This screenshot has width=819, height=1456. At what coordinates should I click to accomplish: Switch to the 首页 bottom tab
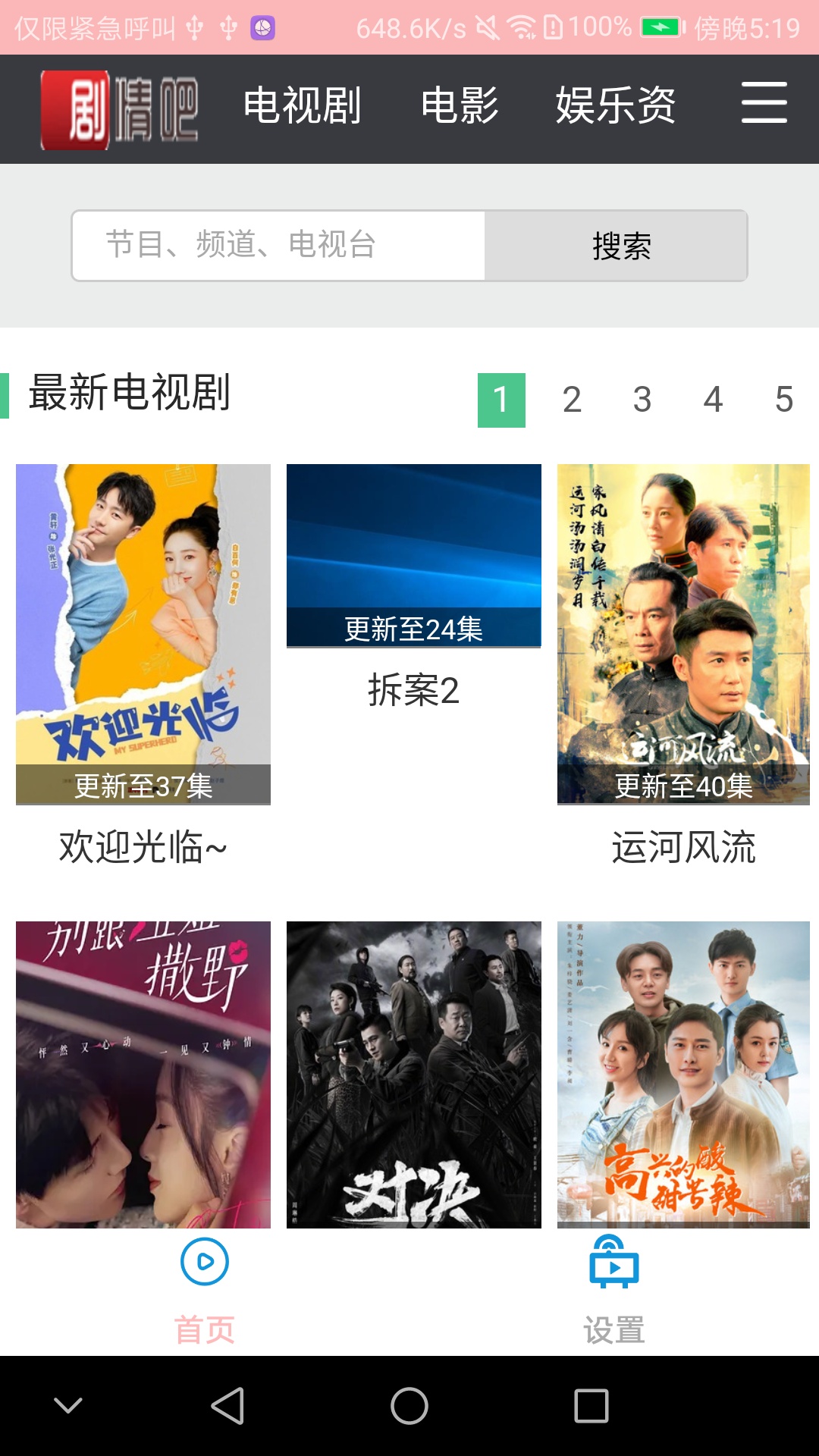205,1289
